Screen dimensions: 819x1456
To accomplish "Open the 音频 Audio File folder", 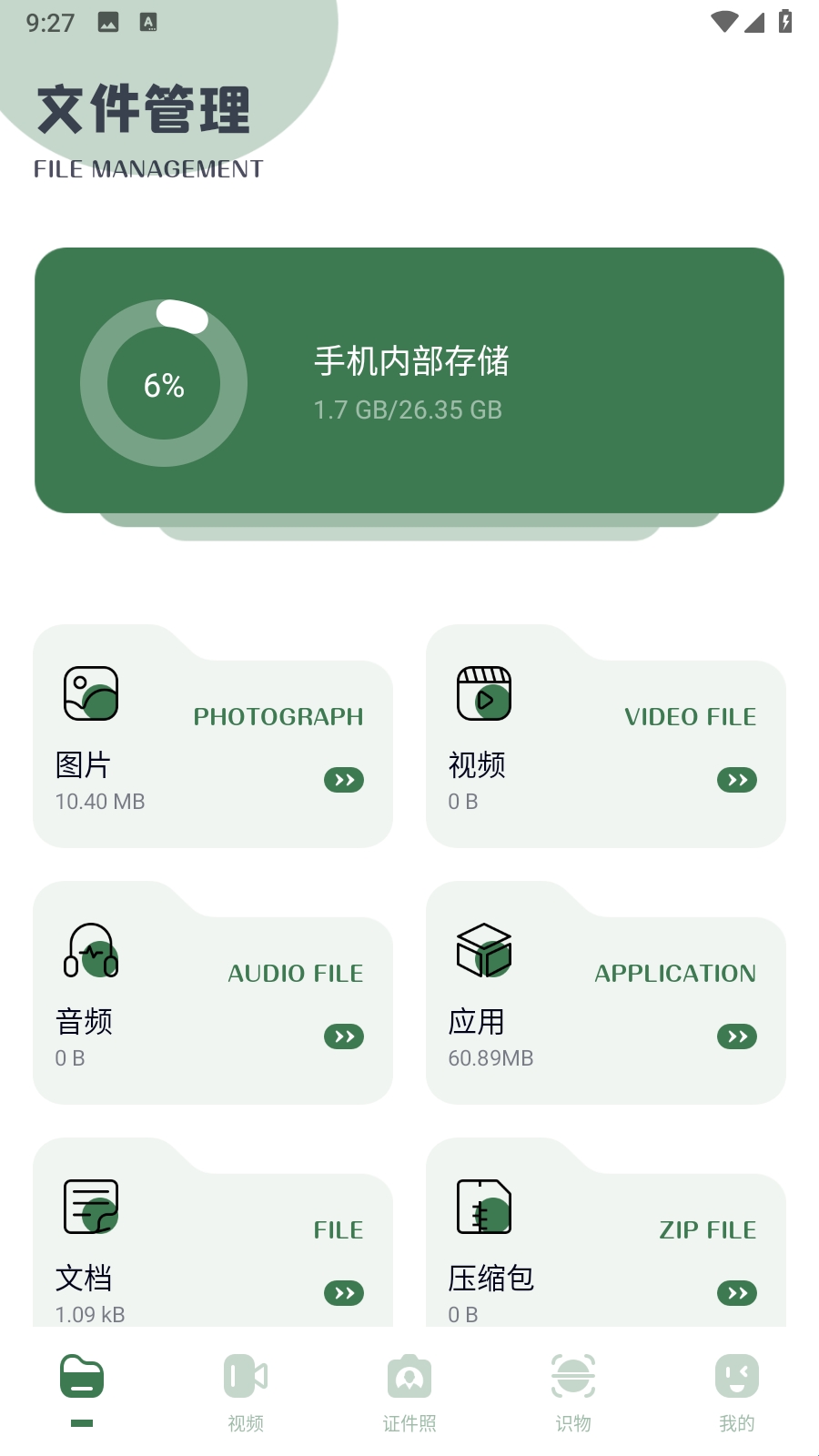I will (213, 993).
